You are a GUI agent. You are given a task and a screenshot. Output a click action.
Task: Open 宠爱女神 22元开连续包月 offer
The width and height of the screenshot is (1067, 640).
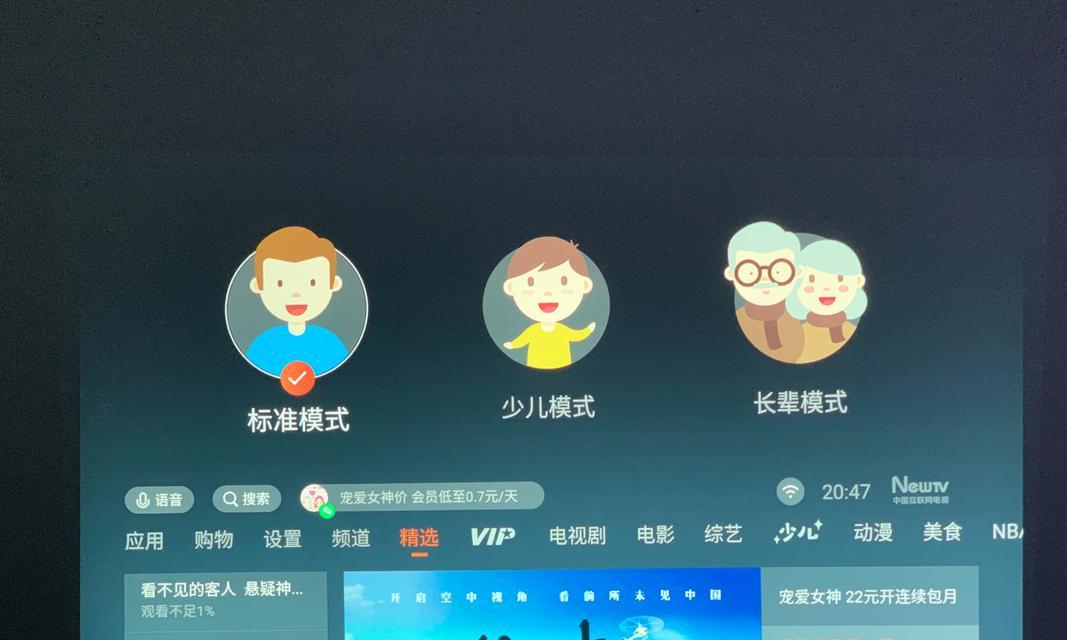point(868,597)
